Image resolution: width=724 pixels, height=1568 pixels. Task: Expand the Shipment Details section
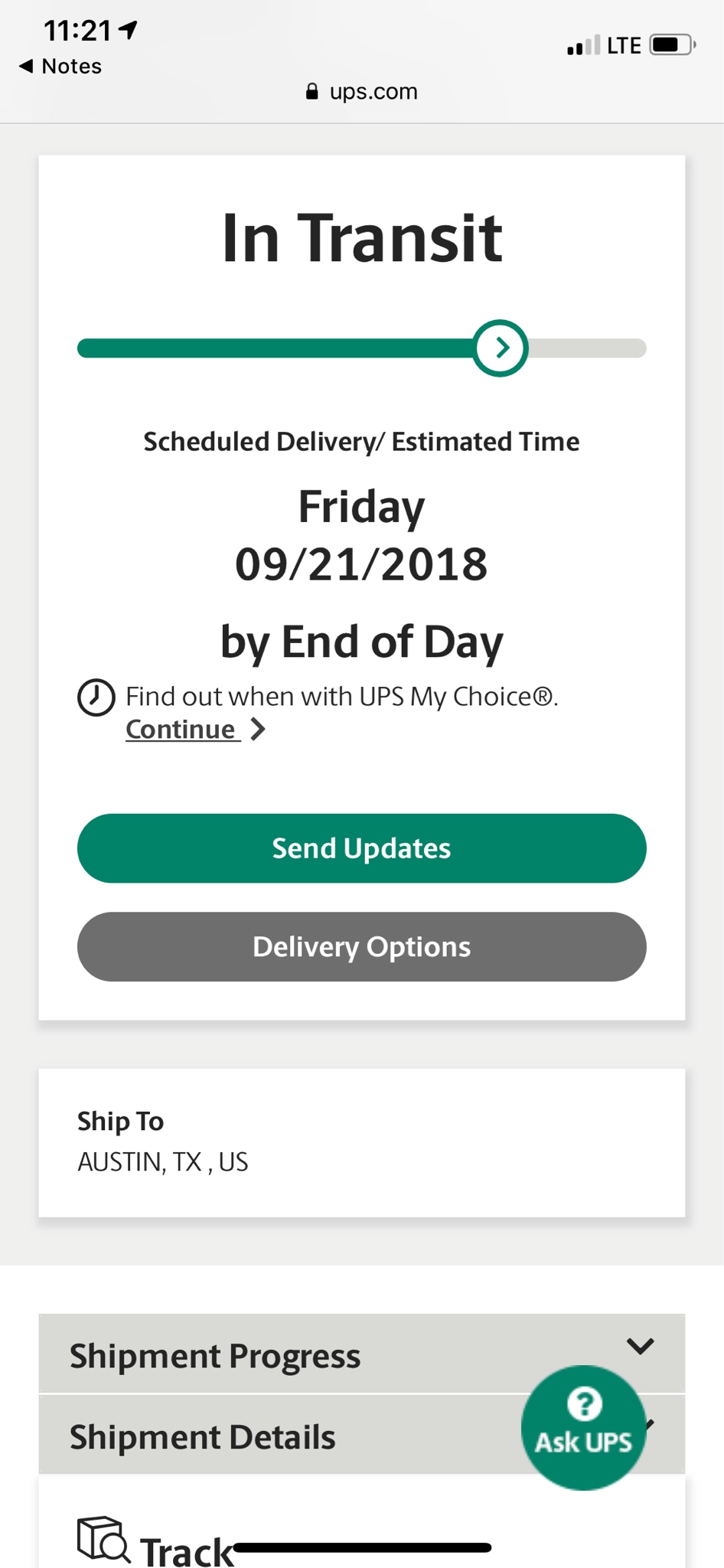[x=276, y=1436]
